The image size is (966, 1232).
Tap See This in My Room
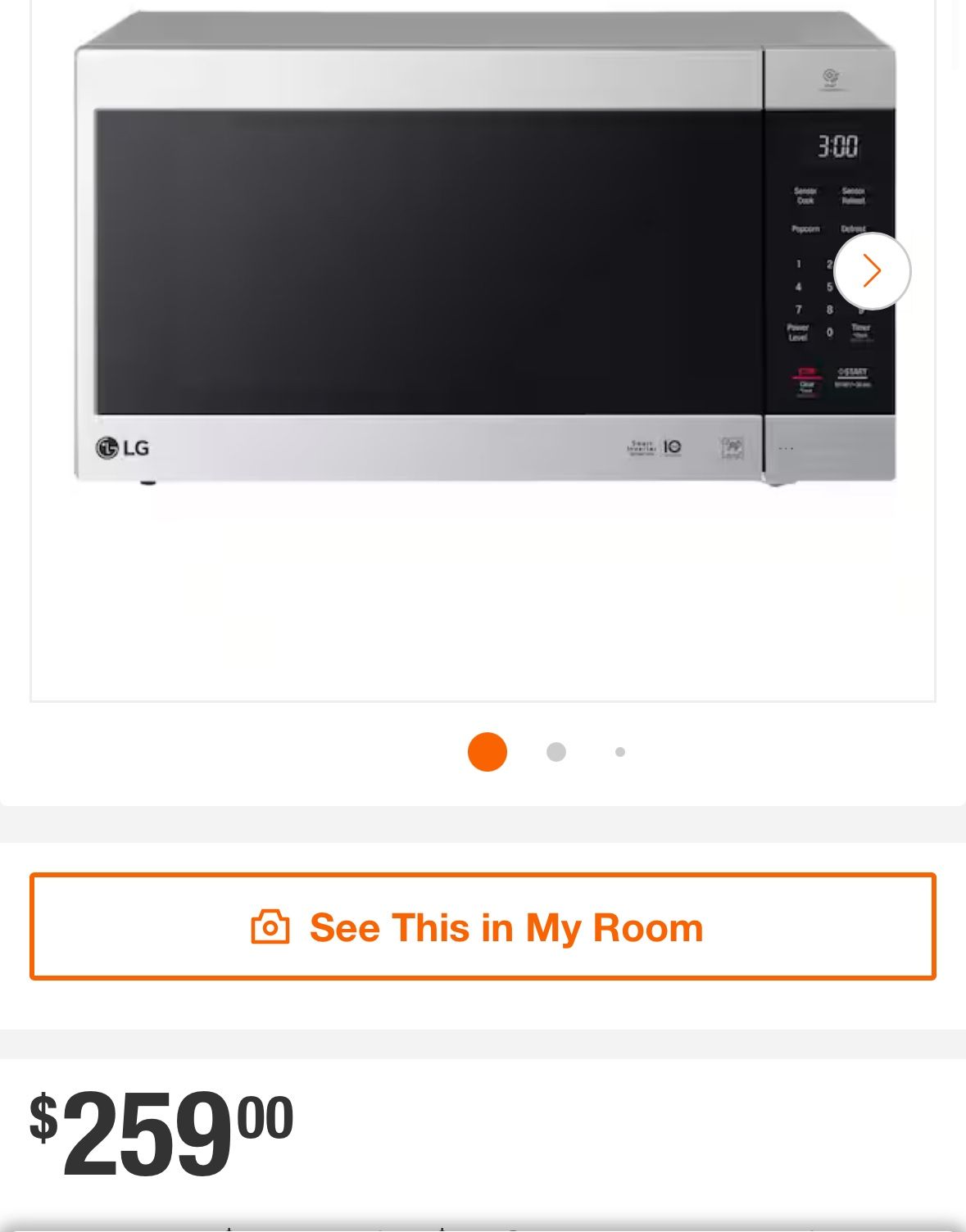(x=483, y=926)
